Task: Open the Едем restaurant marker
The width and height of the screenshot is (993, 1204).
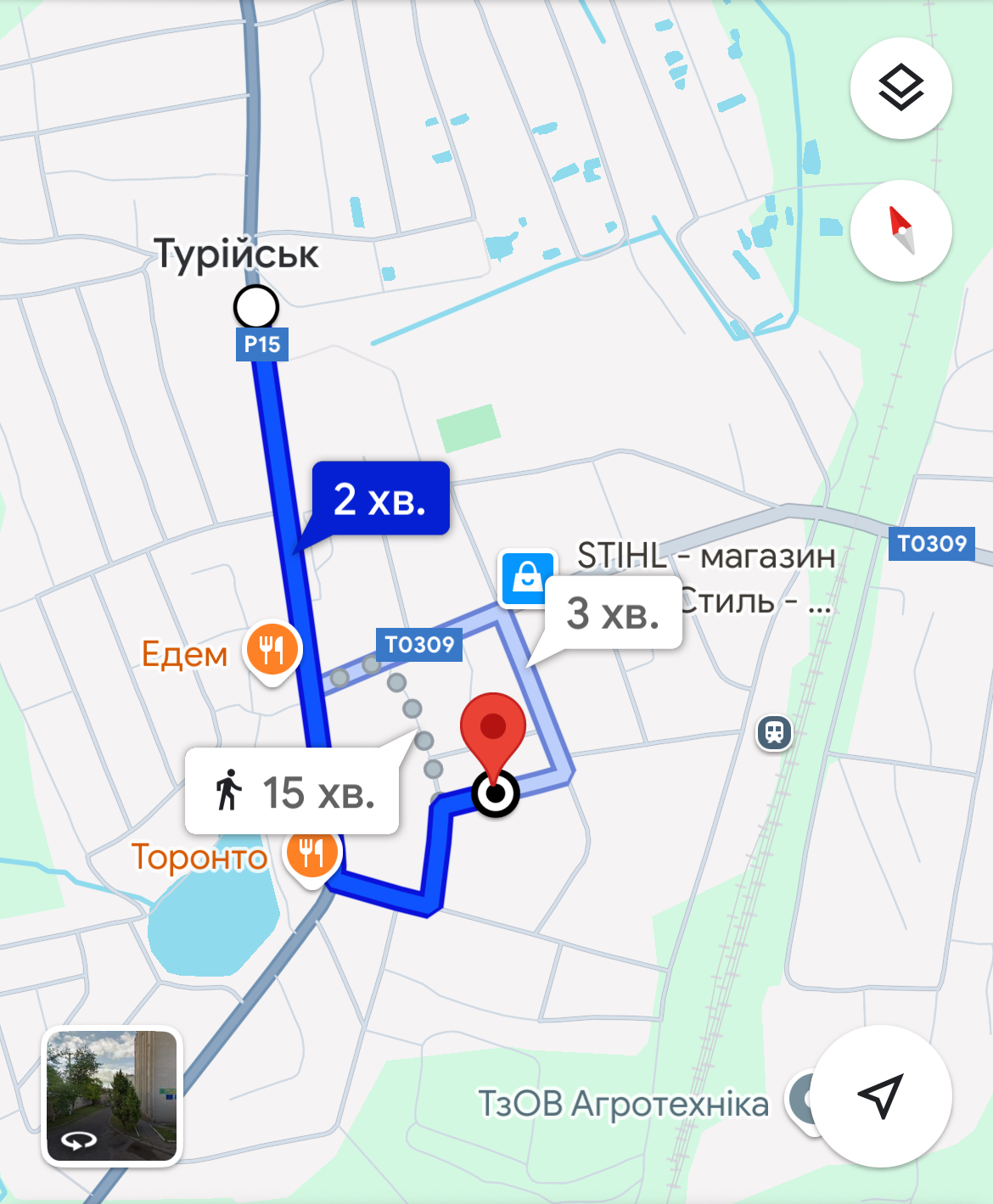Action: coord(272,650)
